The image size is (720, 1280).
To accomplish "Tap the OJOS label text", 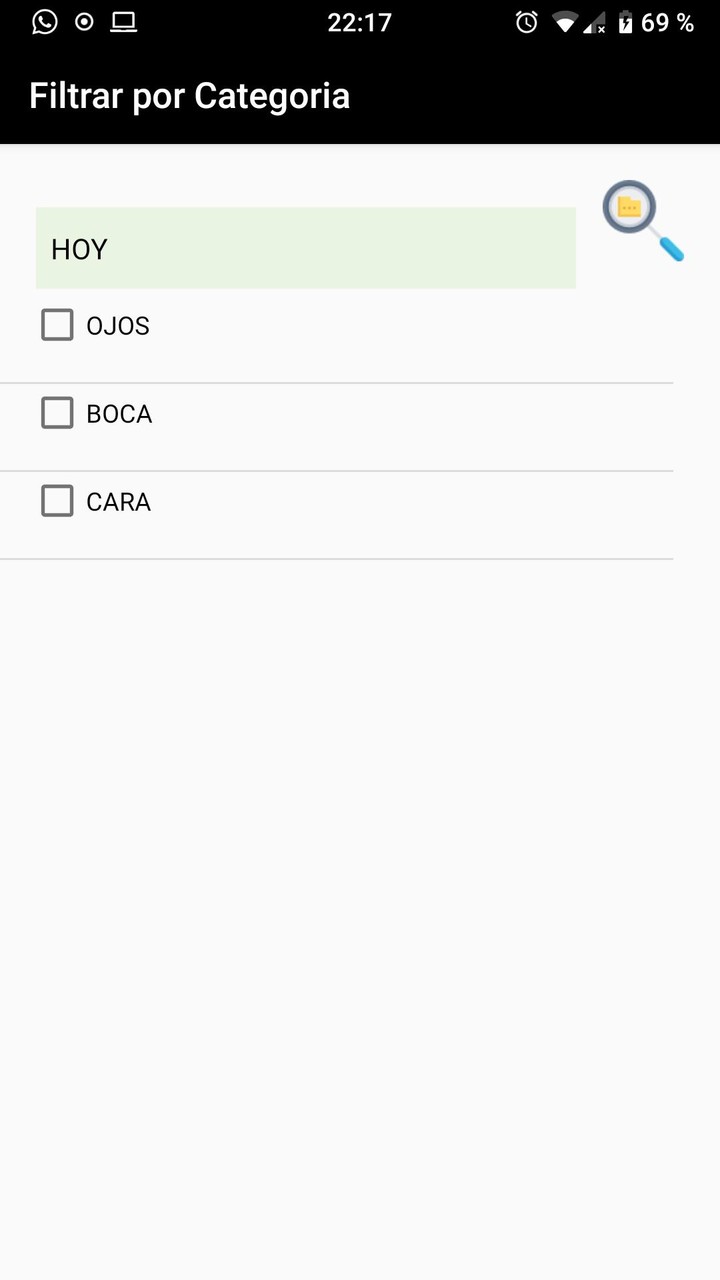I will pyautogui.click(x=118, y=324).
